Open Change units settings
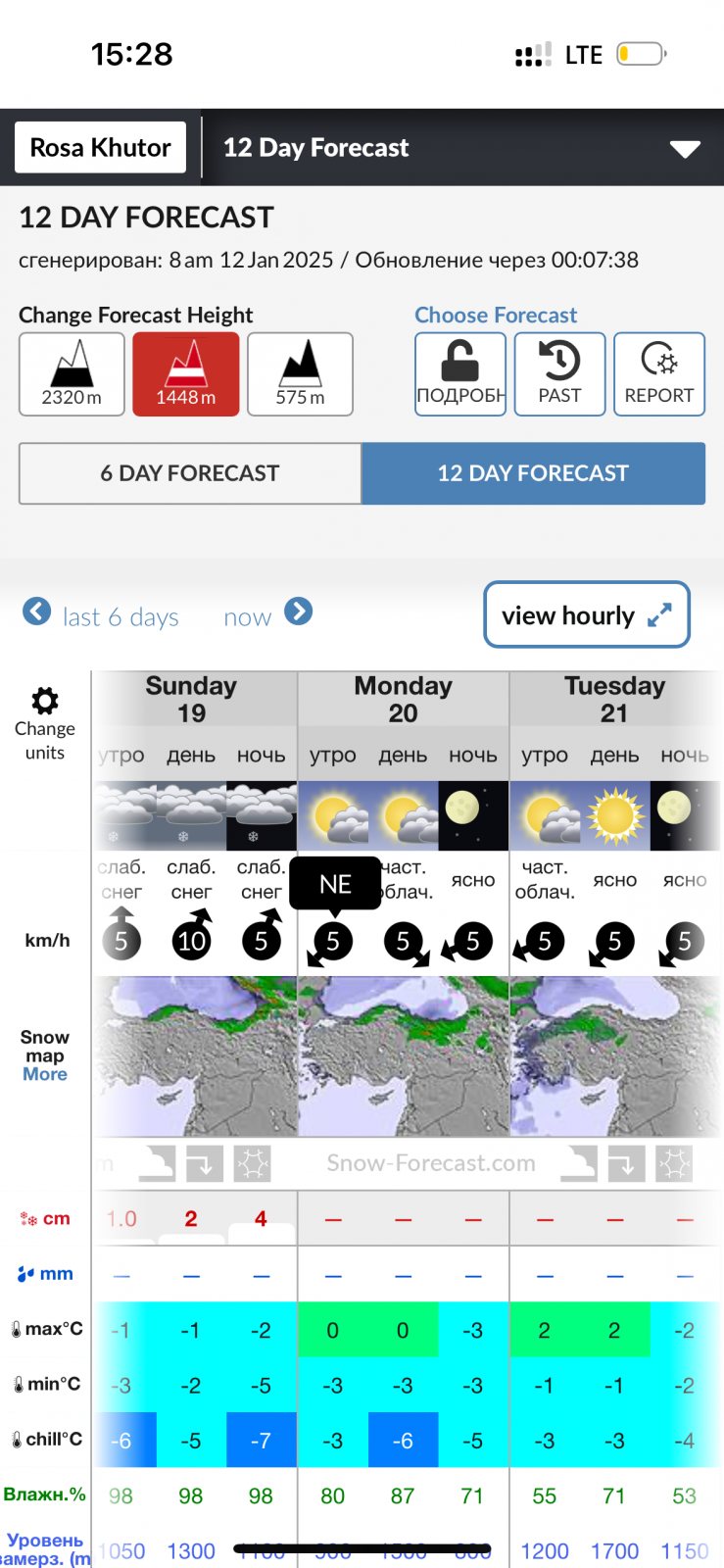Viewport: 724px width, 1568px height. coord(45,724)
